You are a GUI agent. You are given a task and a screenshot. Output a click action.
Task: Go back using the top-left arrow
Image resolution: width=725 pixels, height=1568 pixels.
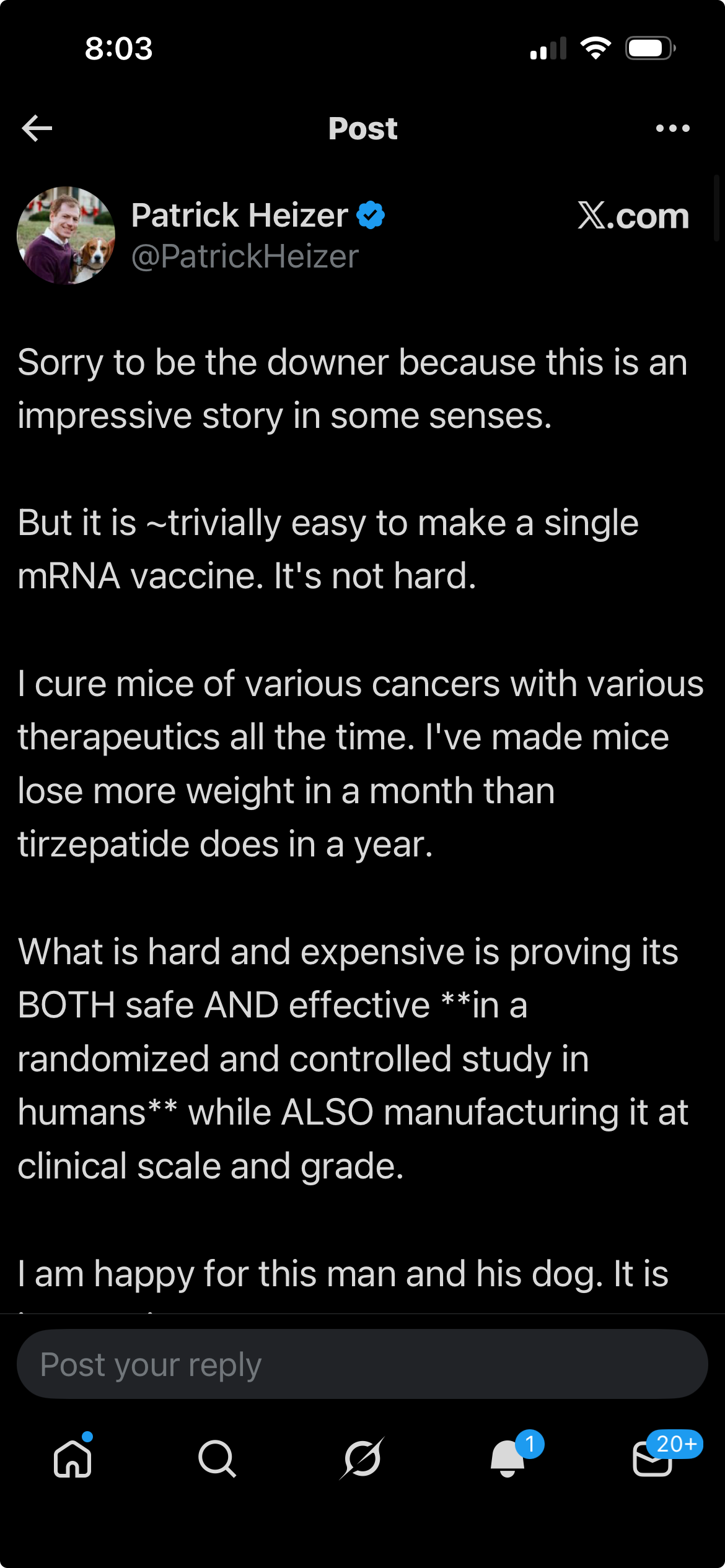point(37,128)
